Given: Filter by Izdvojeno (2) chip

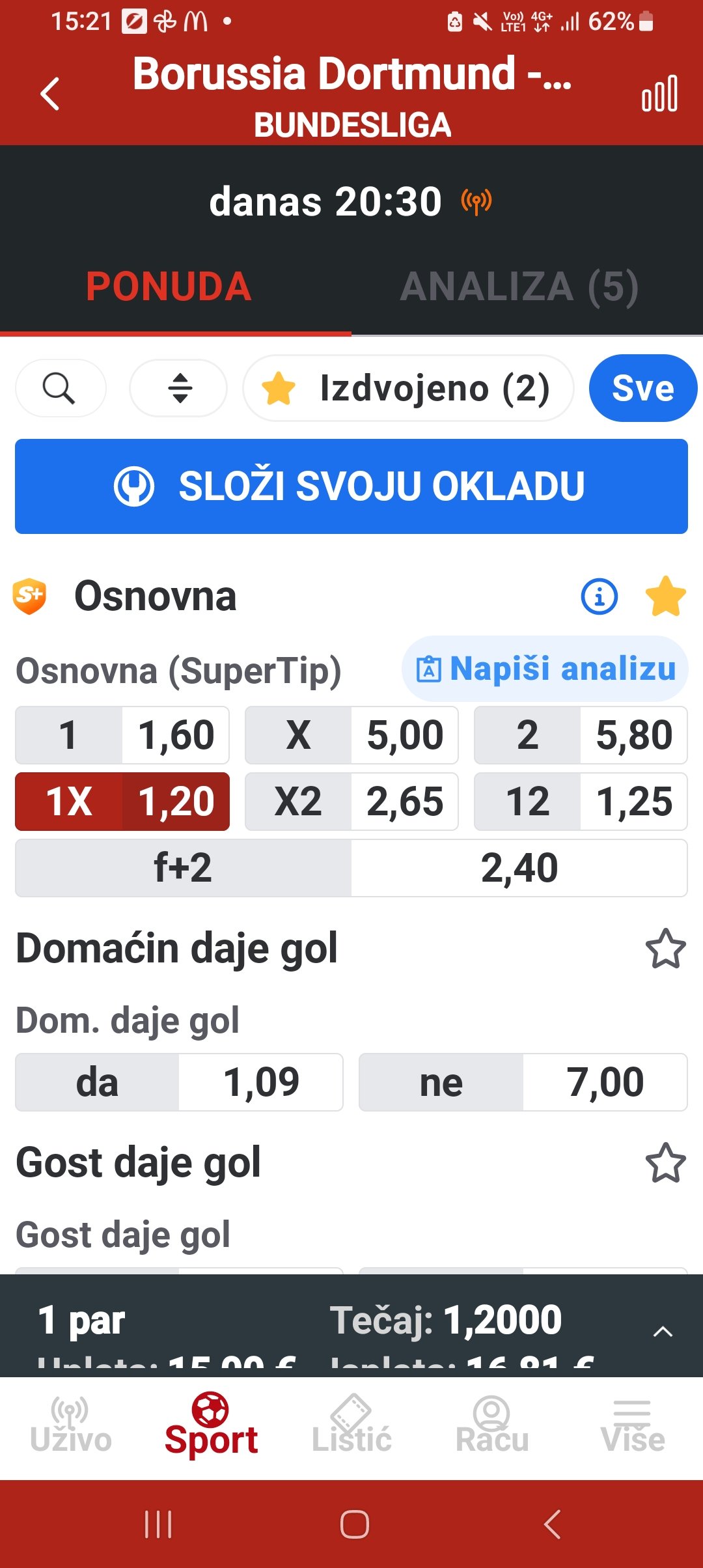Looking at the screenshot, I should 408,388.
